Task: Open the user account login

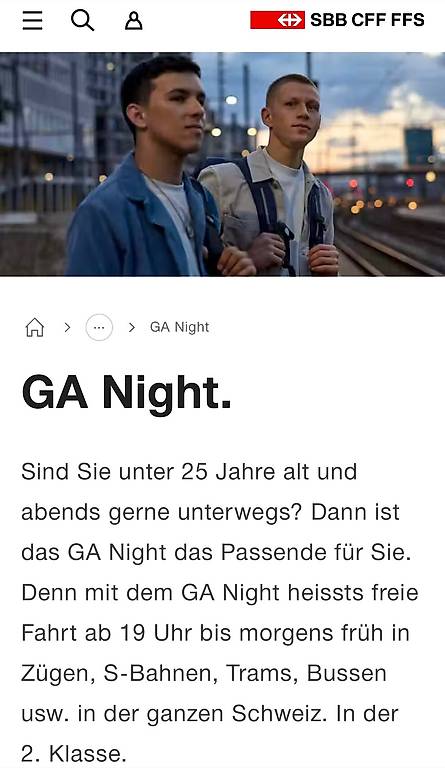Action: click(133, 21)
